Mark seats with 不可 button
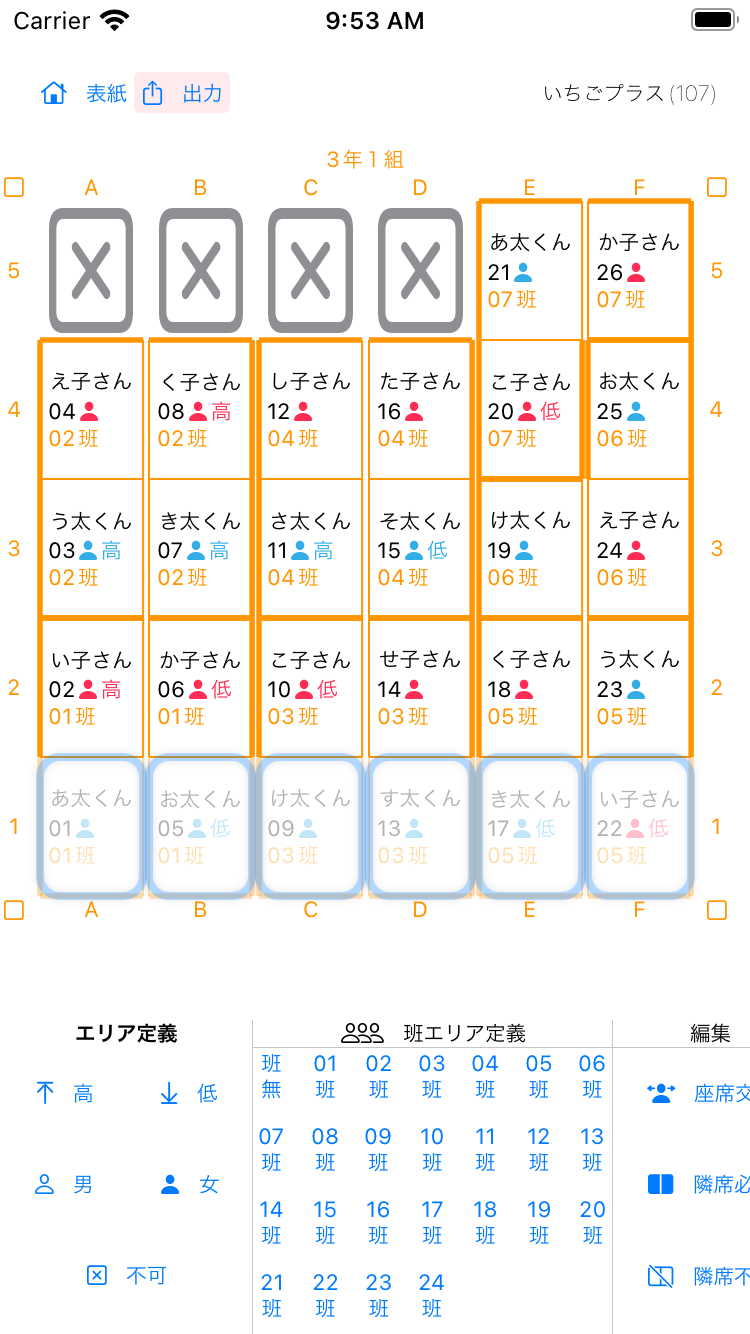The image size is (750, 1334). point(126,1276)
